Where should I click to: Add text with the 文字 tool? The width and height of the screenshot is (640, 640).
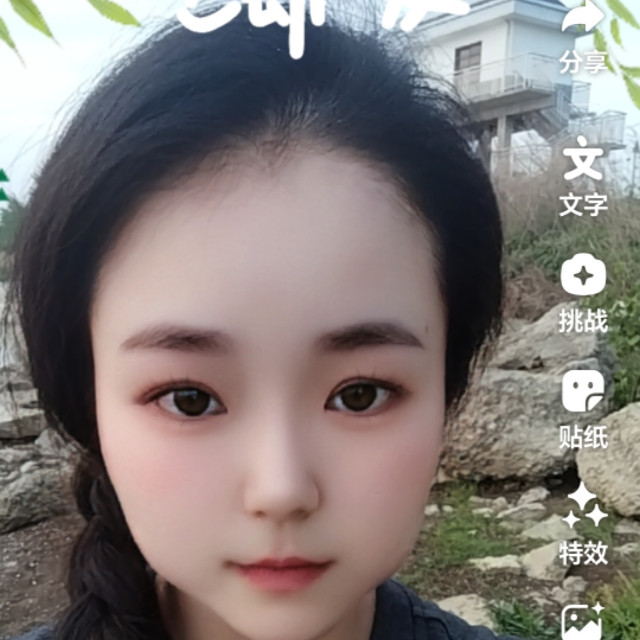pyautogui.click(x=583, y=176)
